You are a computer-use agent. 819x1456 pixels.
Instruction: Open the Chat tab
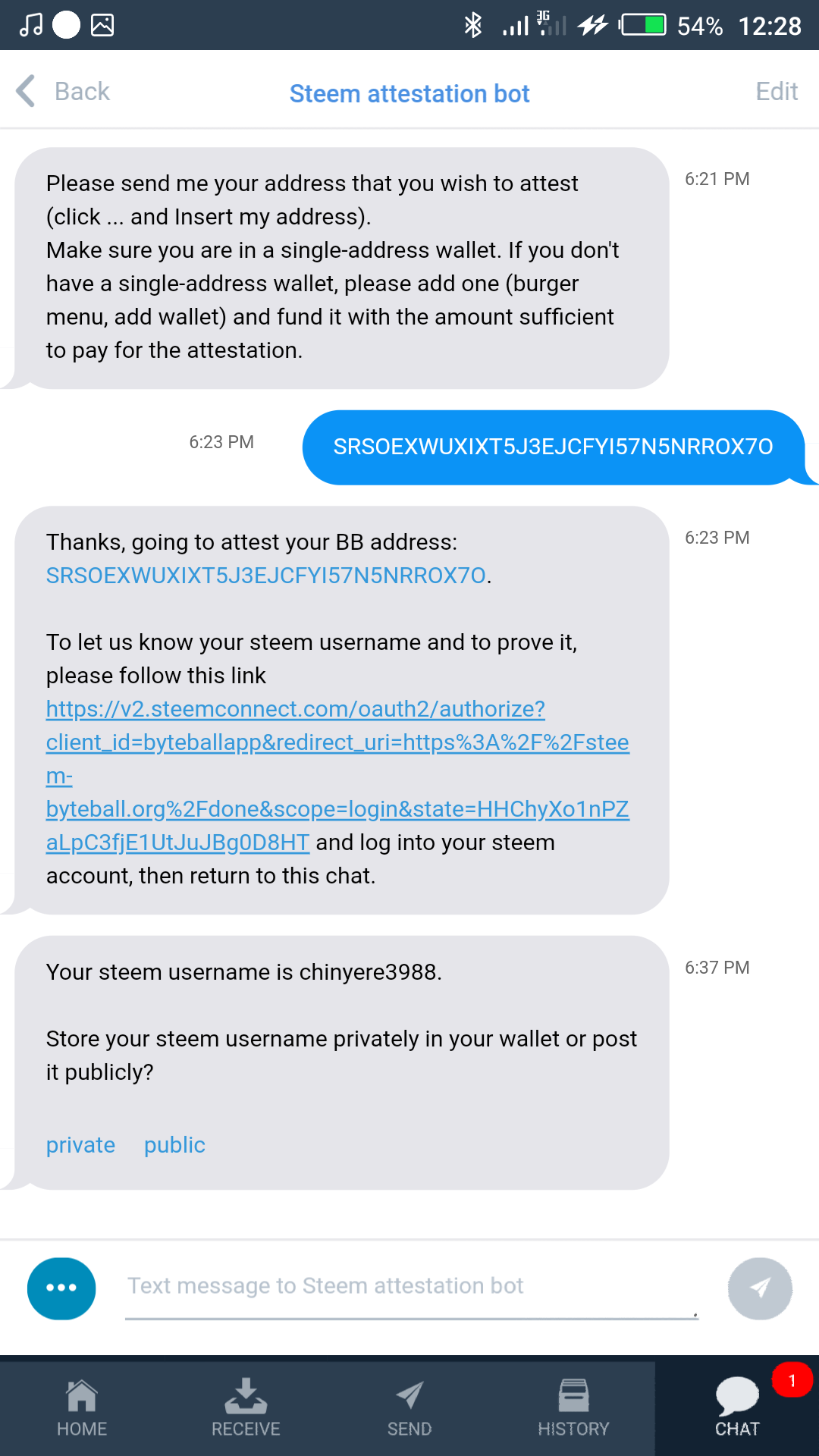pos(737,1407)
